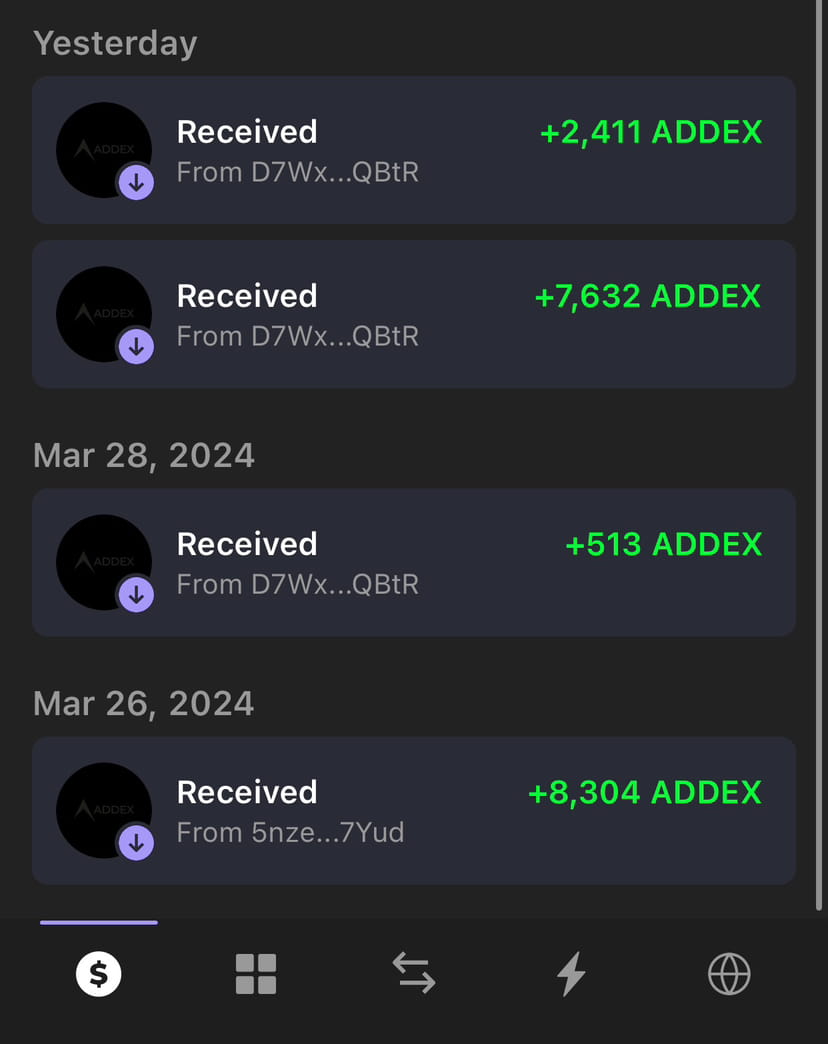This screenshot has height=1044, width=828.
Task: Click the Mar 26, 2024 heading
Action: pos(143,703)
